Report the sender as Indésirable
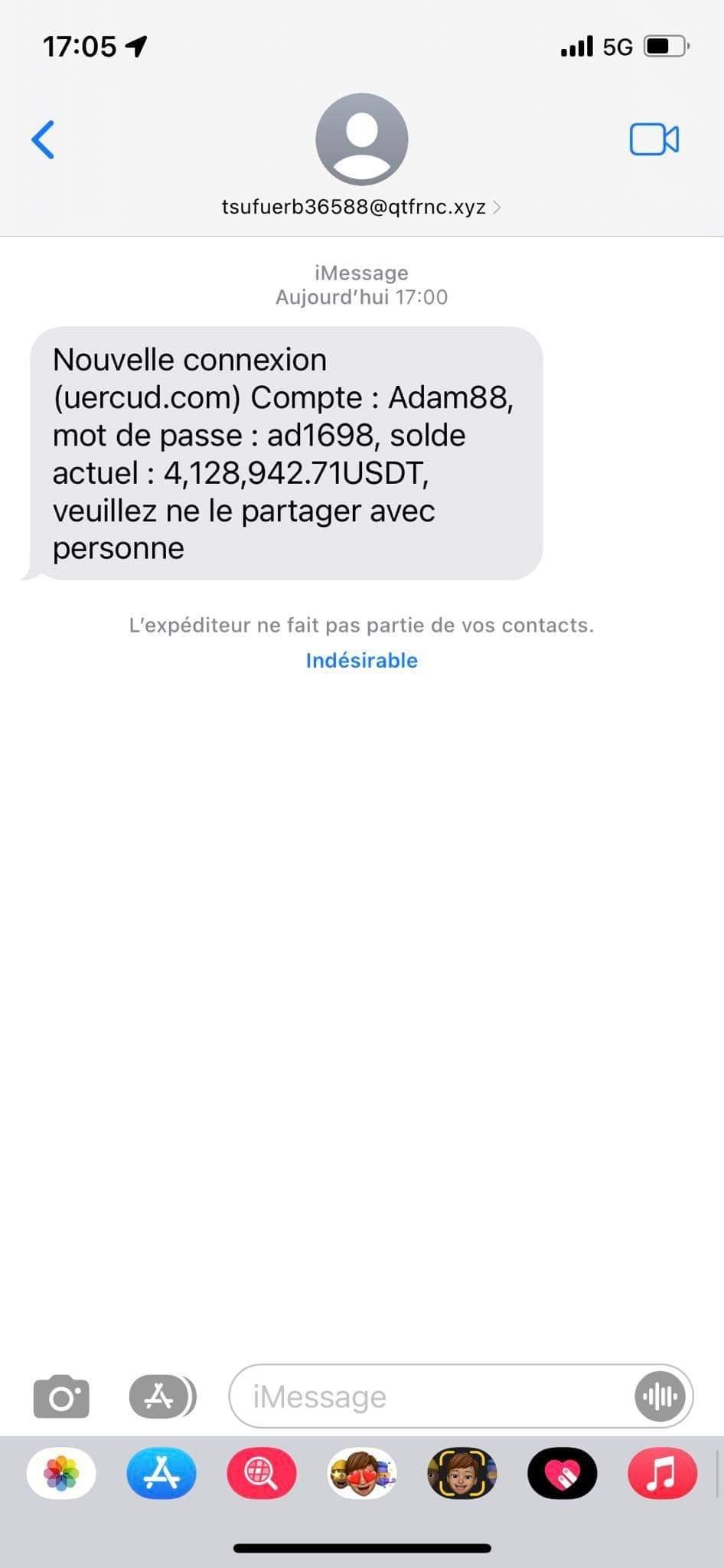The image size is (724, 1568). pyautogui.click(x=361, y=660)
